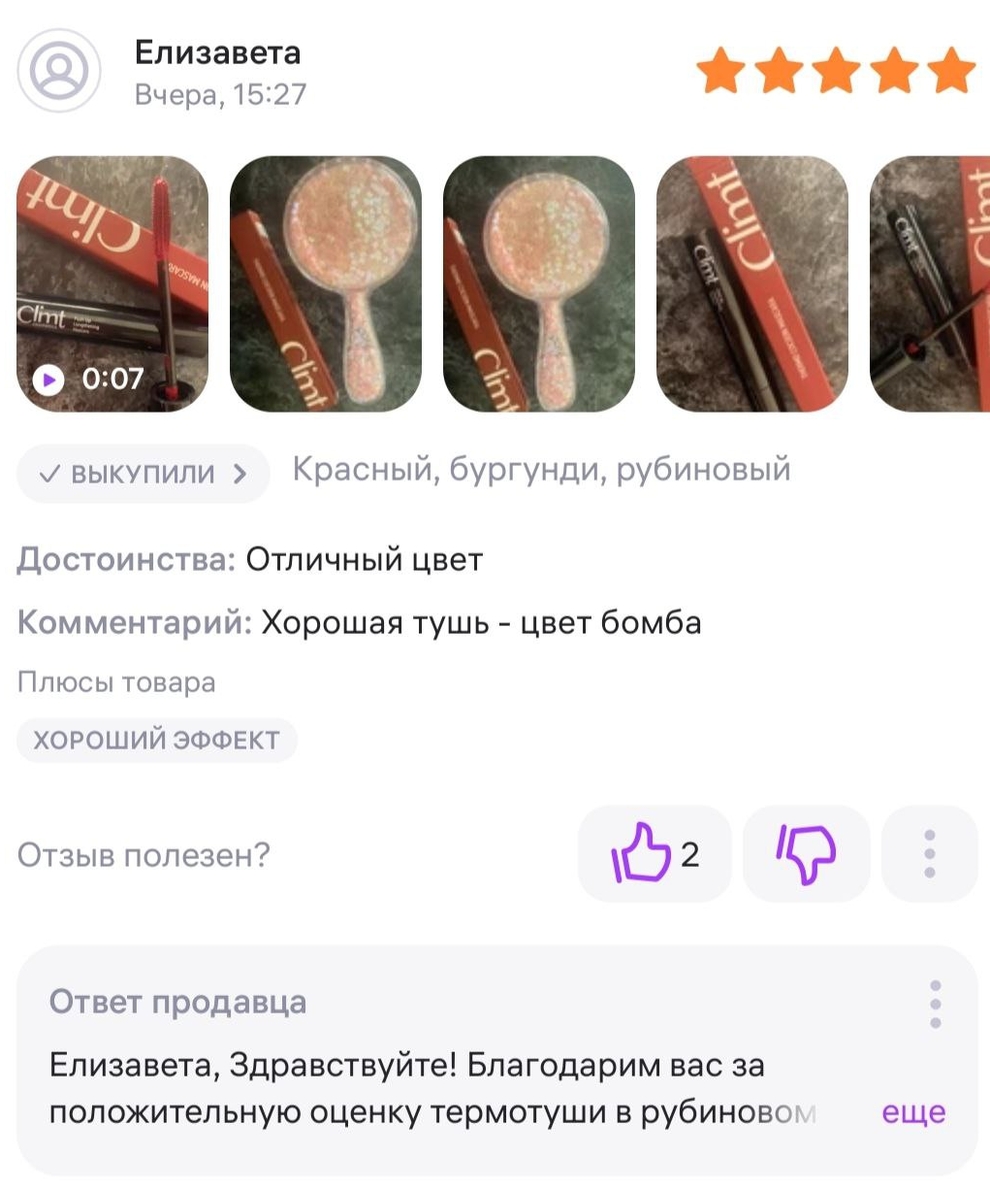Open the seller reply's three-dot menu
The height and width of the screenshot is (1191, 990).
pos(935,1003)
